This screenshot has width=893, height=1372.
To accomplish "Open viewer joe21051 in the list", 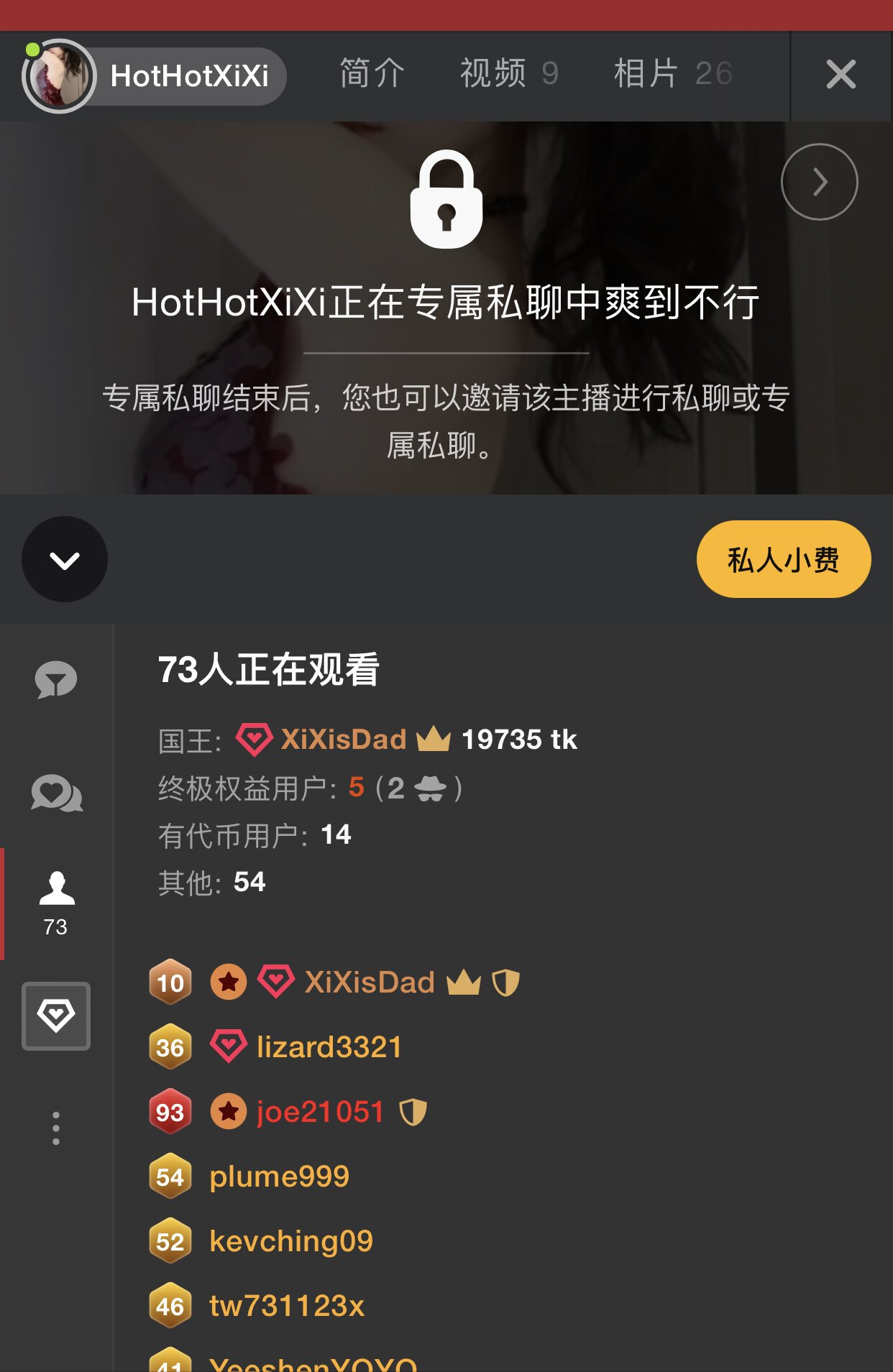I will pos(320,1112).
